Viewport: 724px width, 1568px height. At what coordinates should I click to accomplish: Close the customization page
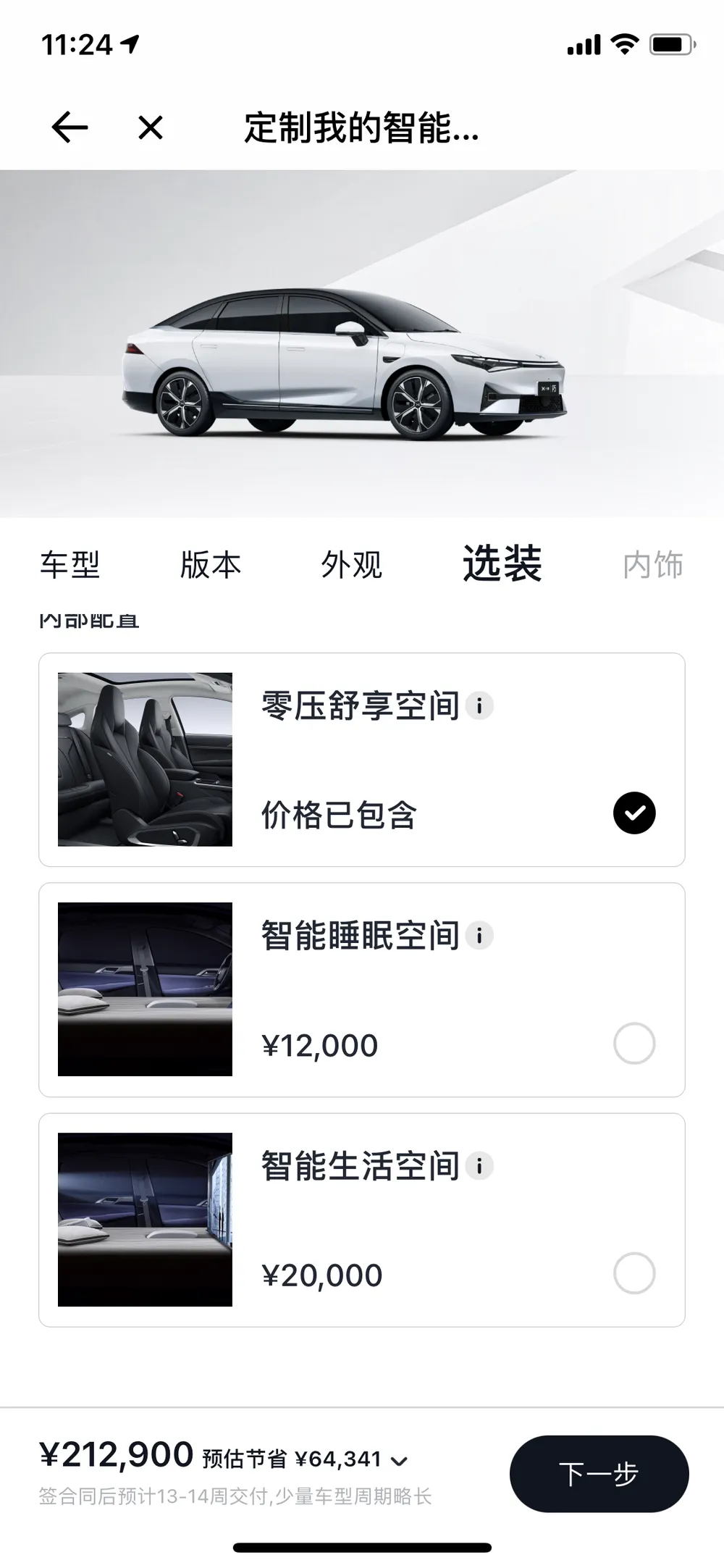point(151,128)
